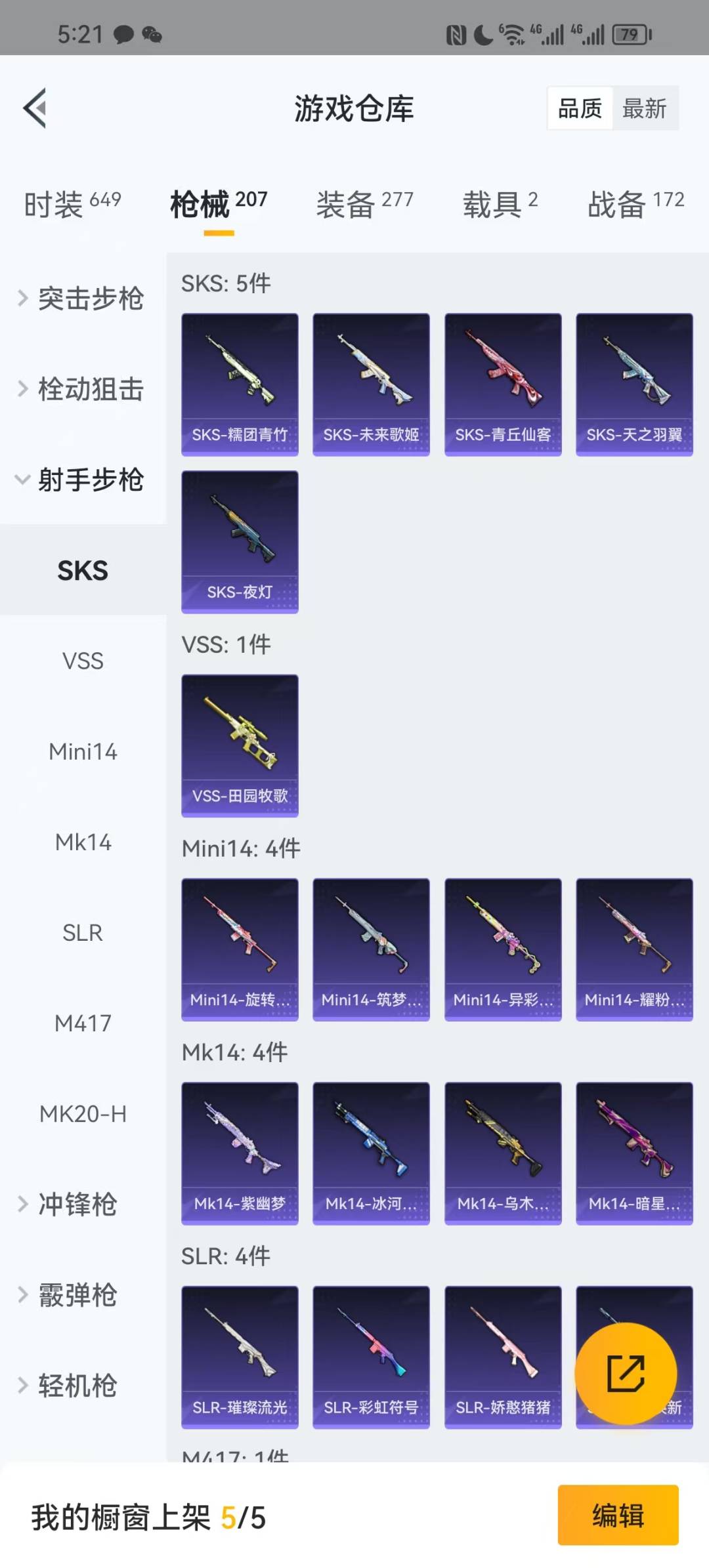Sort items by 最新
Image resolution: width=709 pixels, height=1568 pixels.
pyautogui.click(x=645, y=108)
